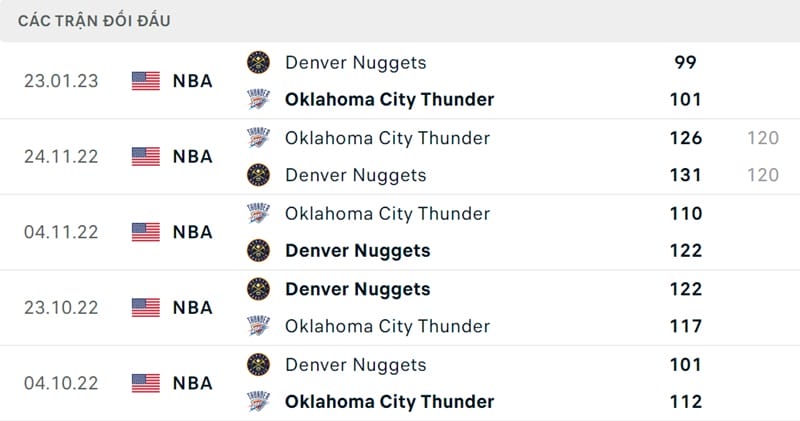The height and width of the screenshot is (421, 800).
Task: Open the 04.10.22 Nuggets vs Thunder match
Action: [x=400, y=383]
